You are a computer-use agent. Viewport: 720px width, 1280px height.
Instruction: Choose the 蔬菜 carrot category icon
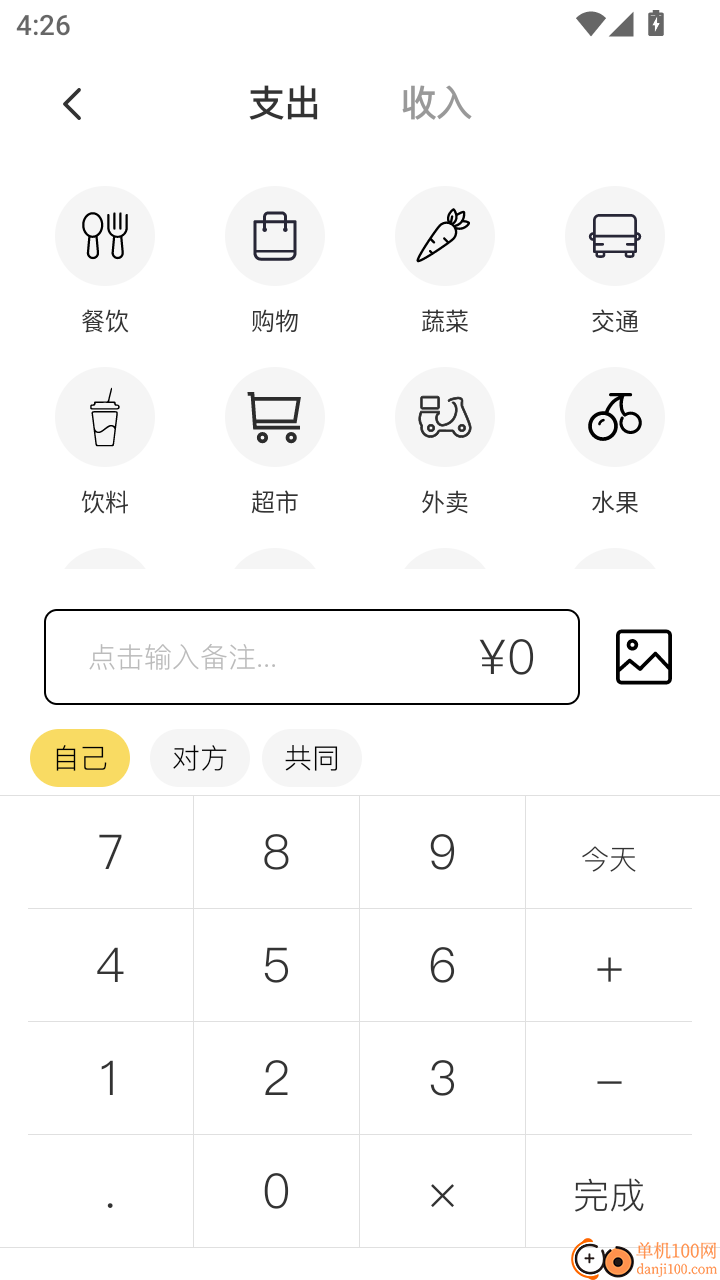click(445, 236)
